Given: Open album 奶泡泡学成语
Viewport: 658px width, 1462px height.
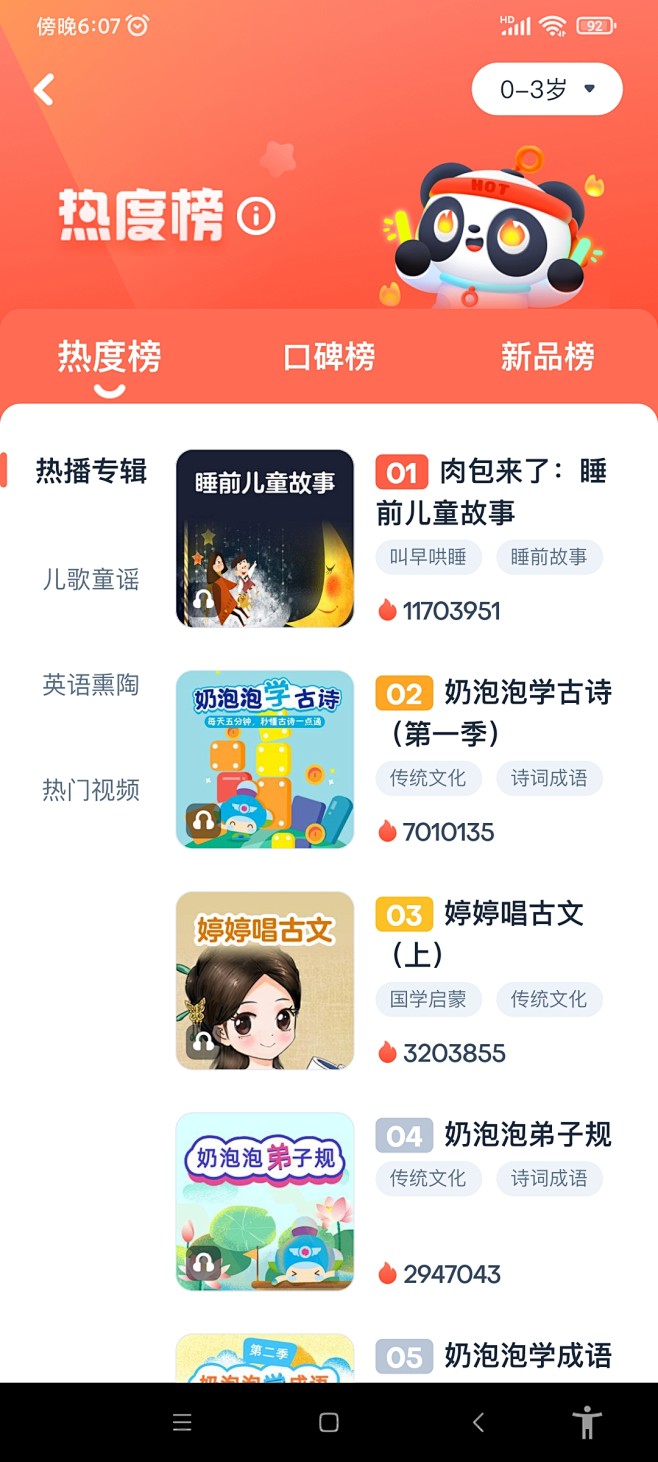Looking at the screenshot, I should click(x=527, y=1356).
